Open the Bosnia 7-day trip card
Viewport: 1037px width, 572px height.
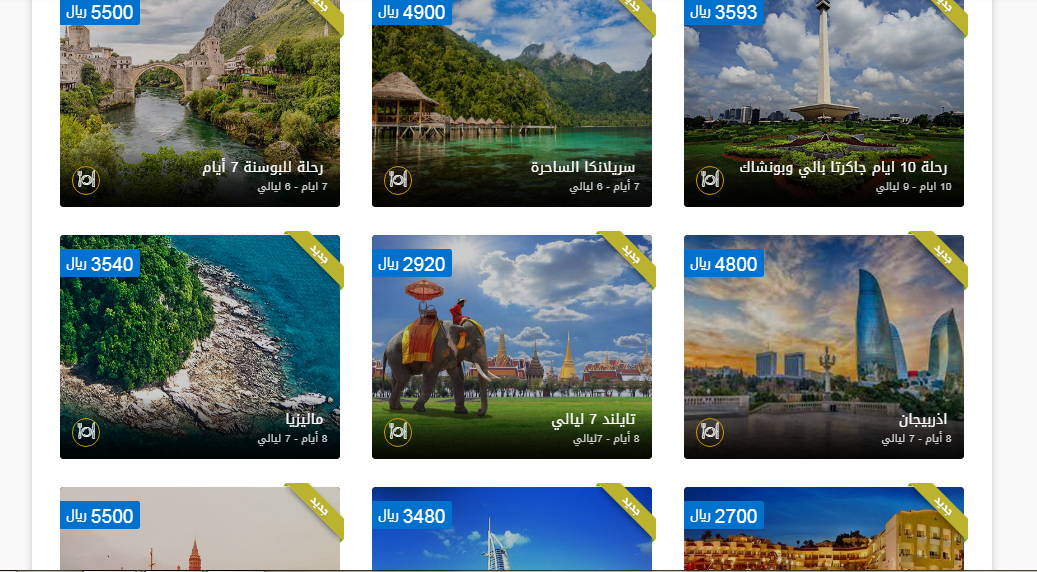(200, 100)
